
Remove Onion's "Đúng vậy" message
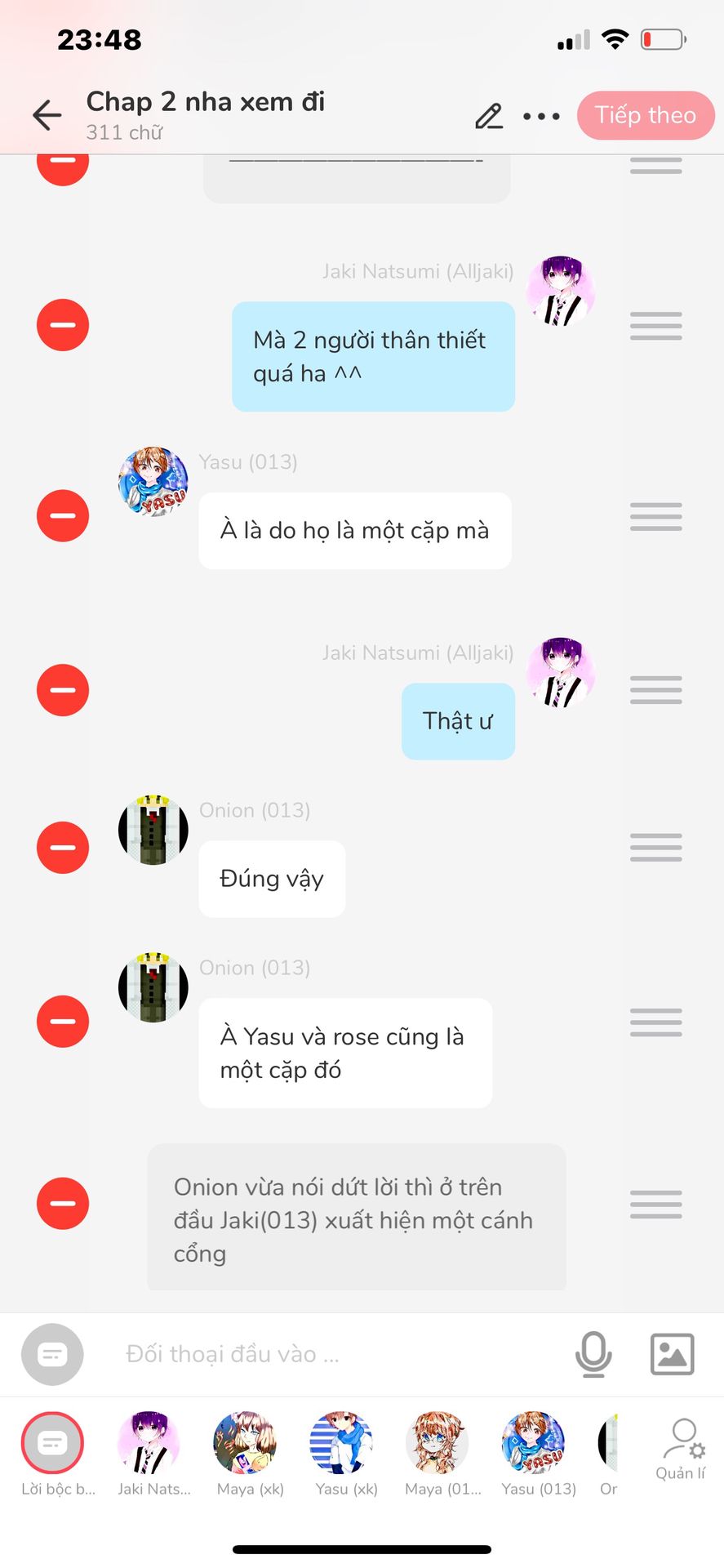tap(63, 848)
